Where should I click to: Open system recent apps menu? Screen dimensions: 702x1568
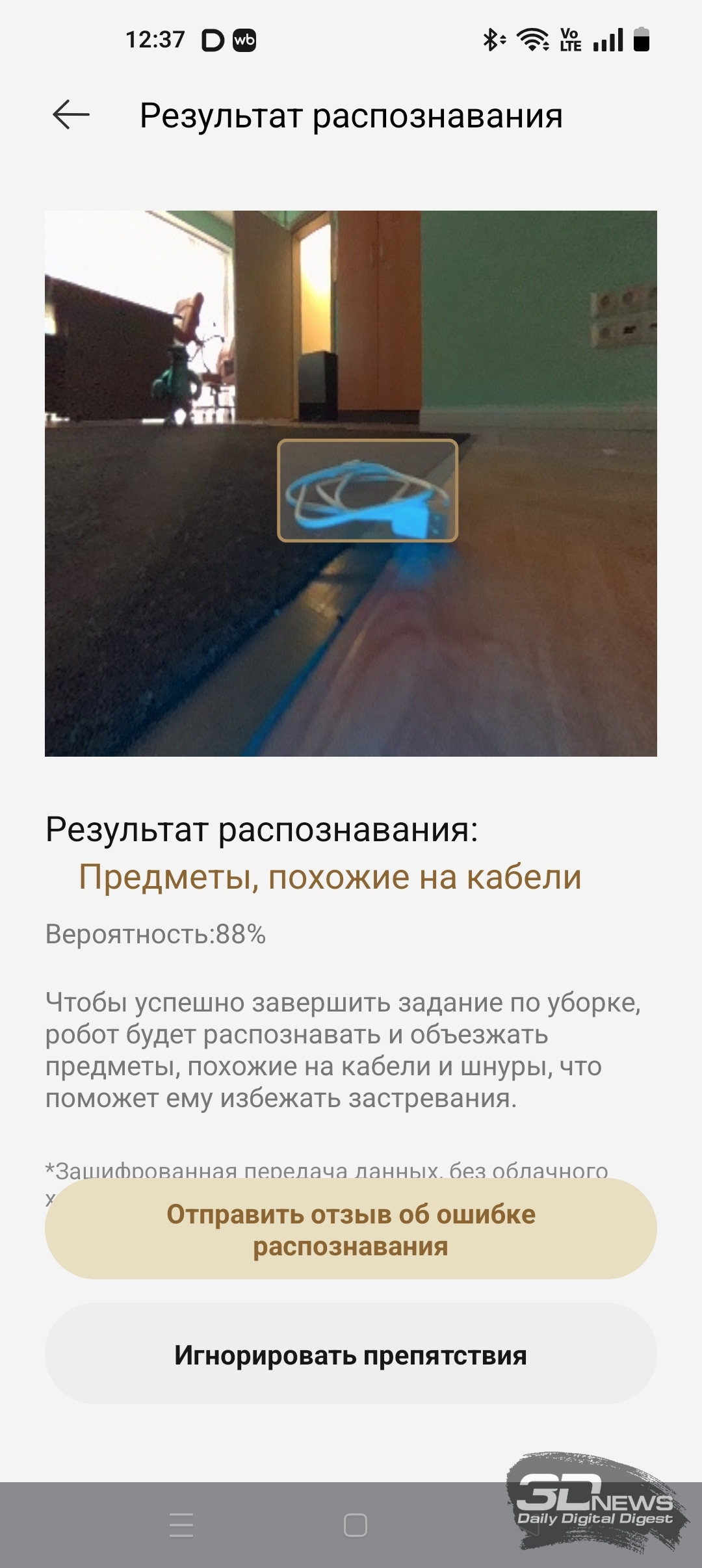pos(181,1524)
